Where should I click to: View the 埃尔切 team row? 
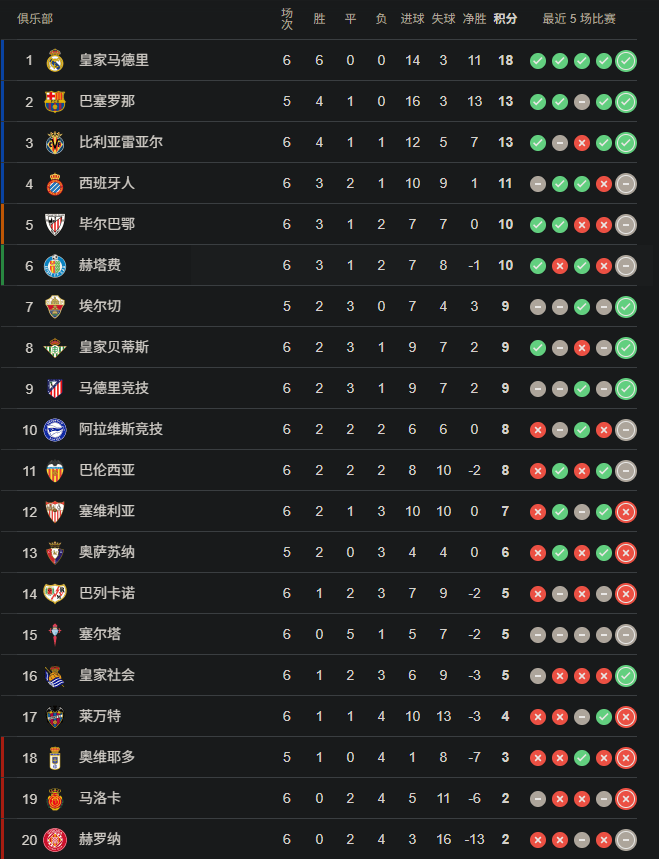[100, 306]
